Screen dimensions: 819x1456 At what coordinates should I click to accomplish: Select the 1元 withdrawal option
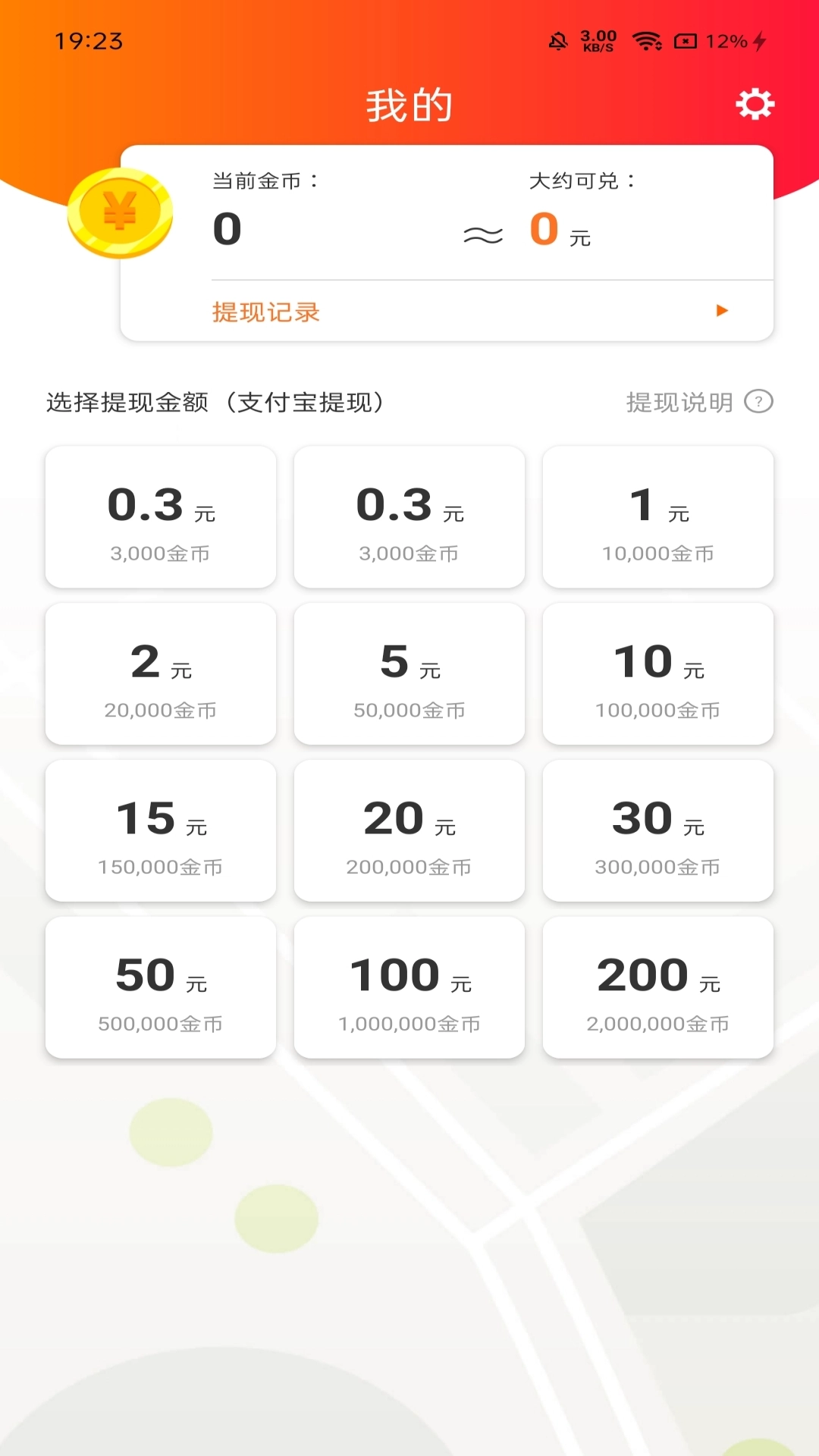[658, 517]
